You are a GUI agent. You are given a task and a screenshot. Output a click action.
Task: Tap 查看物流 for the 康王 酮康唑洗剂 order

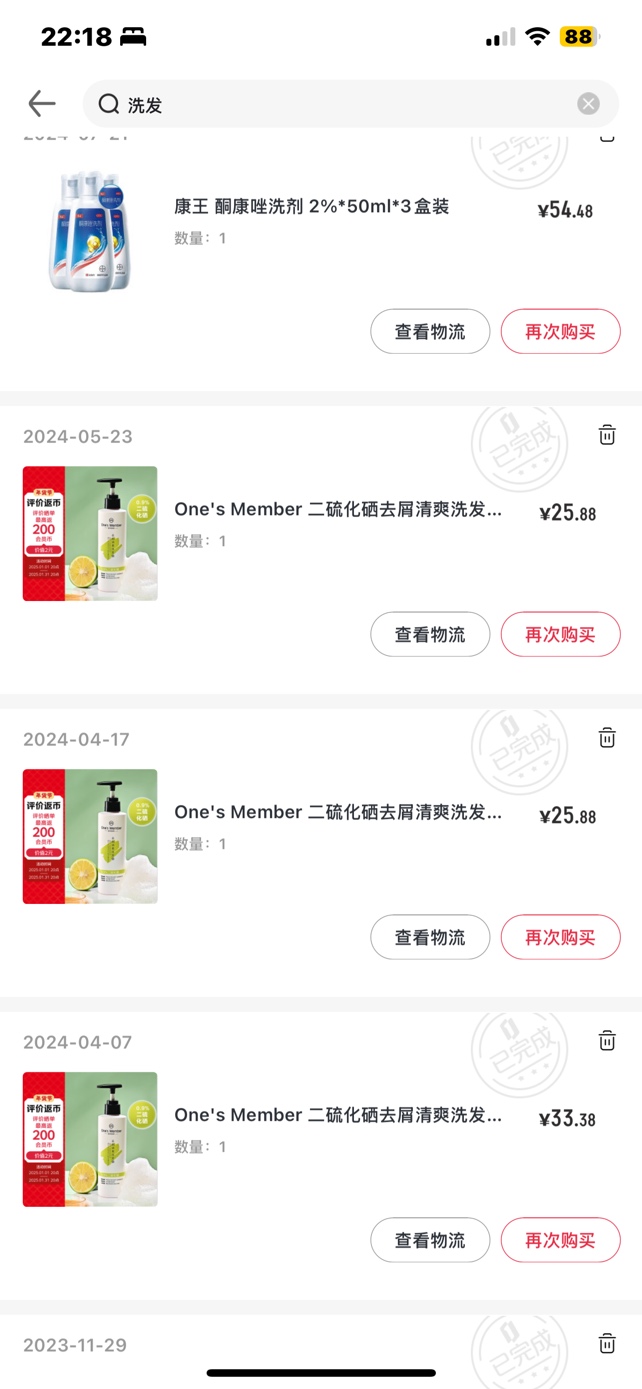tap(430, 332)
